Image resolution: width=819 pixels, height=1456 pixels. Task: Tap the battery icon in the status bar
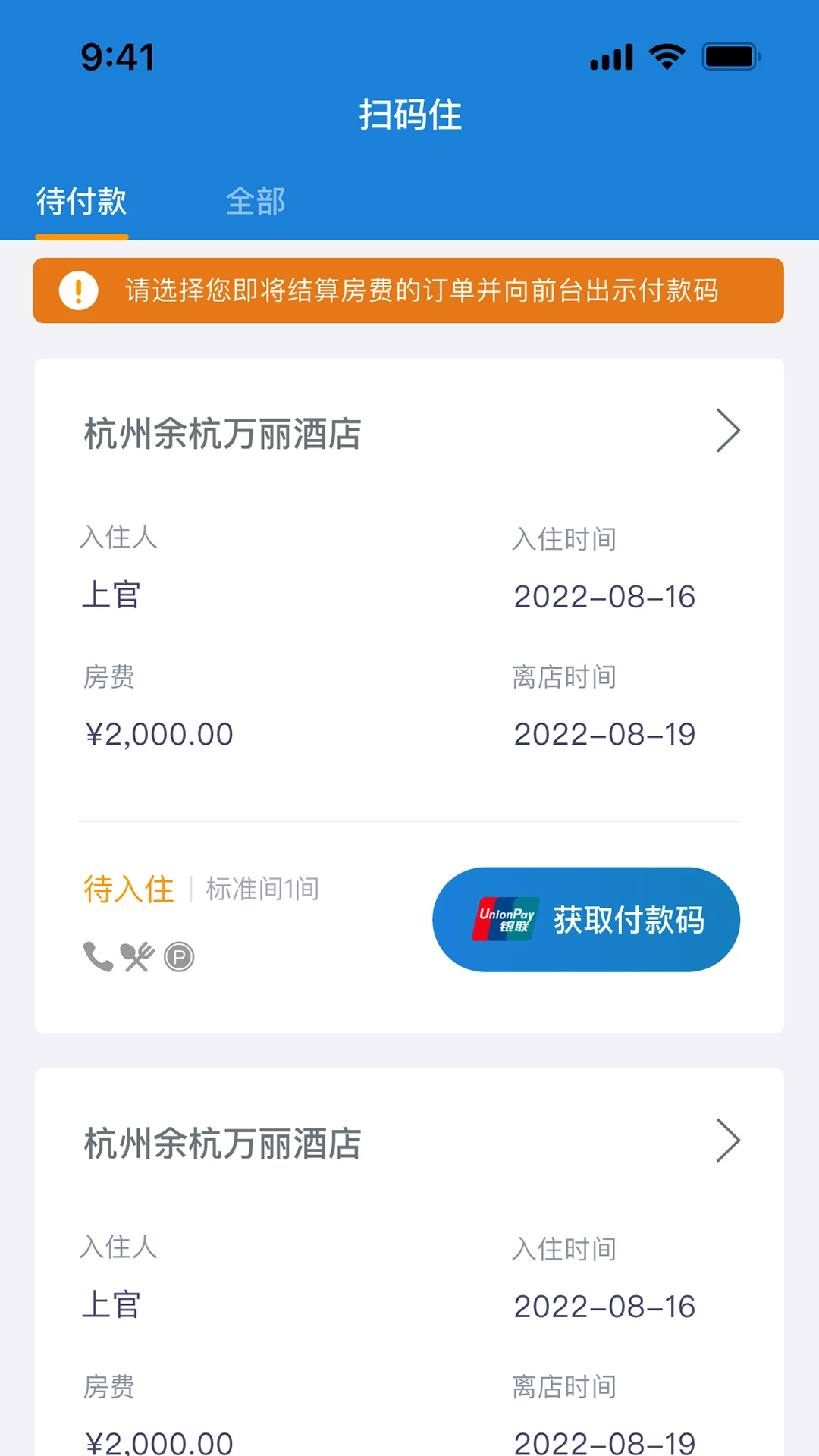tap(730, 55)
